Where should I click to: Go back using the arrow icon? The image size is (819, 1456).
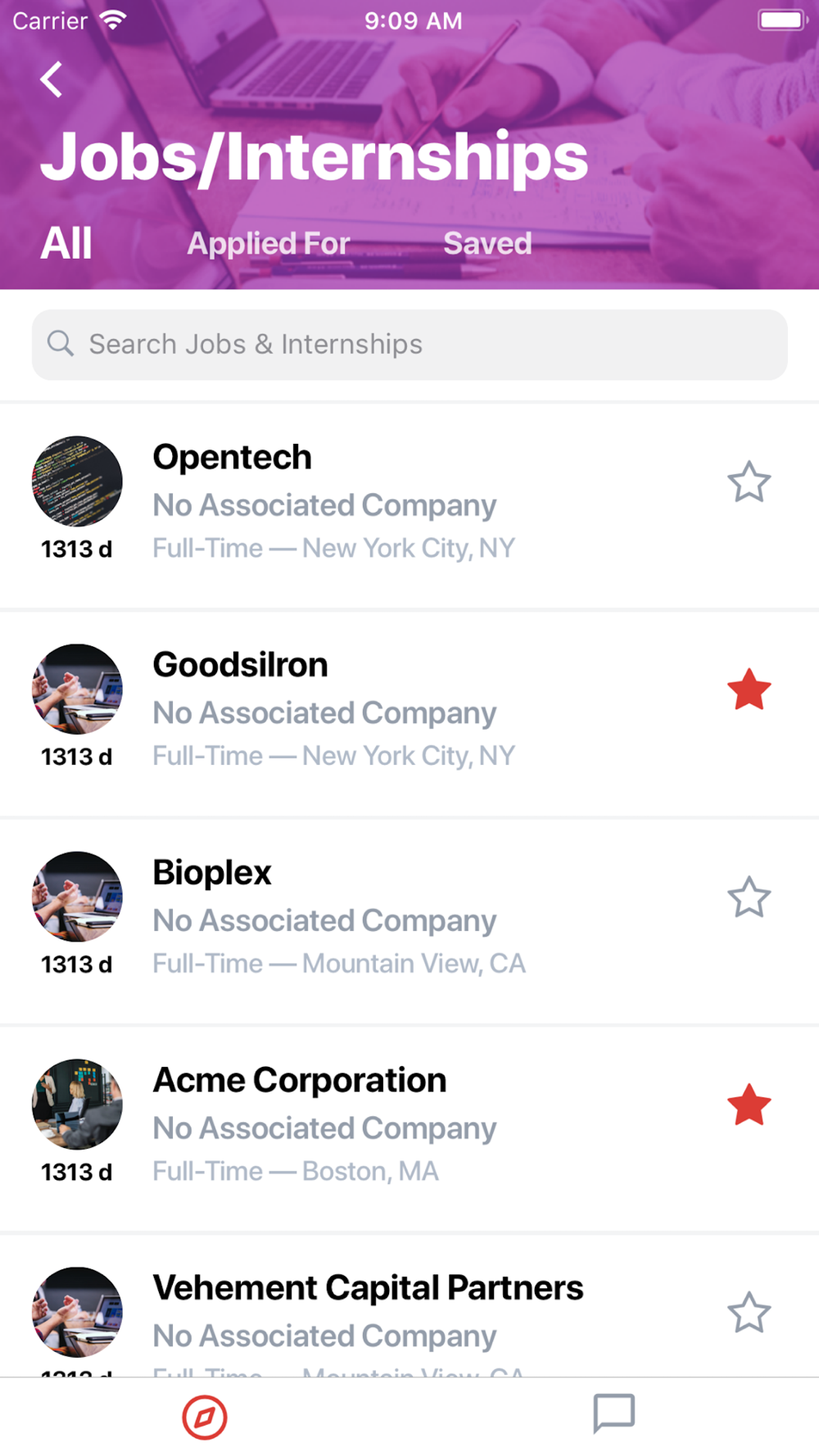pyautogui.click(x=52, y=79)
